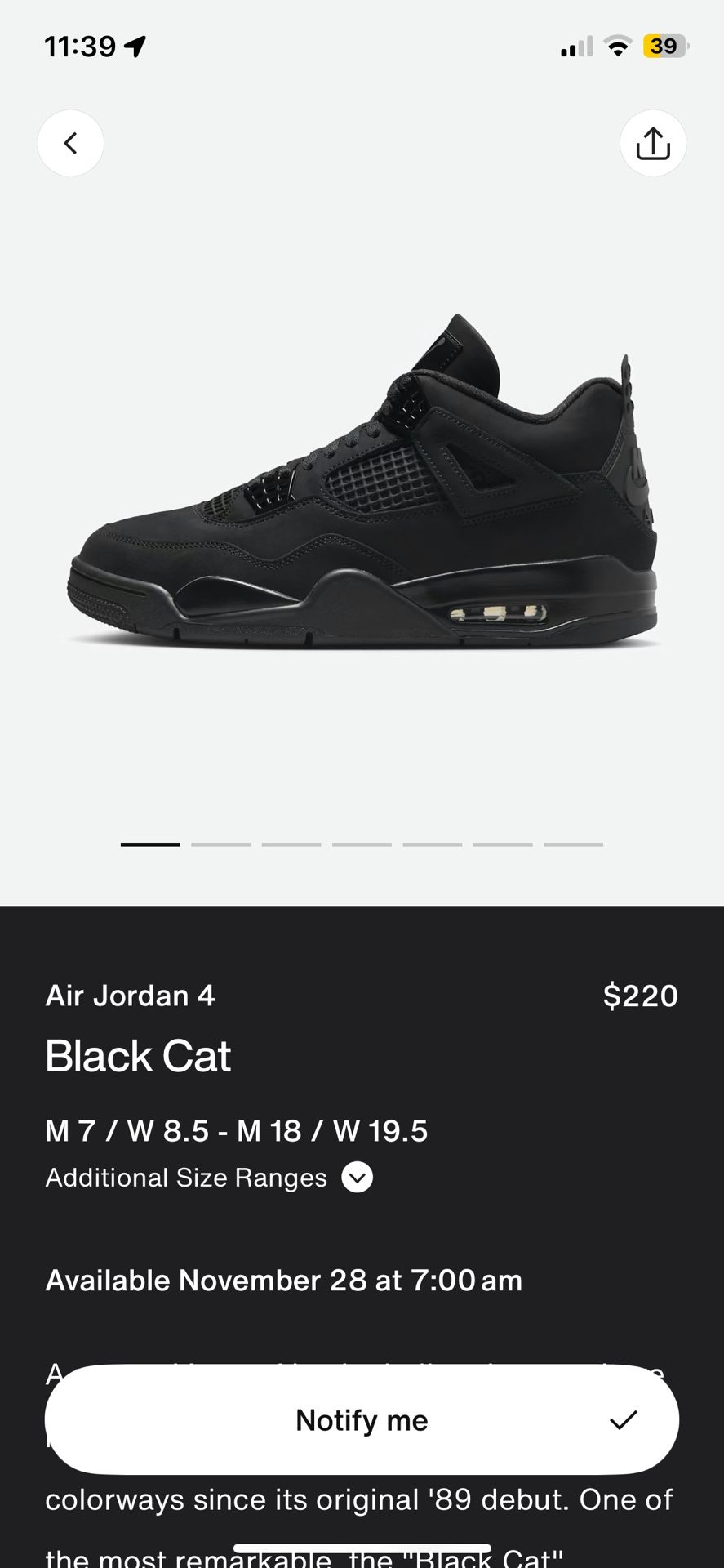Select the fourth carousel indicator bar

coord(362,846)
